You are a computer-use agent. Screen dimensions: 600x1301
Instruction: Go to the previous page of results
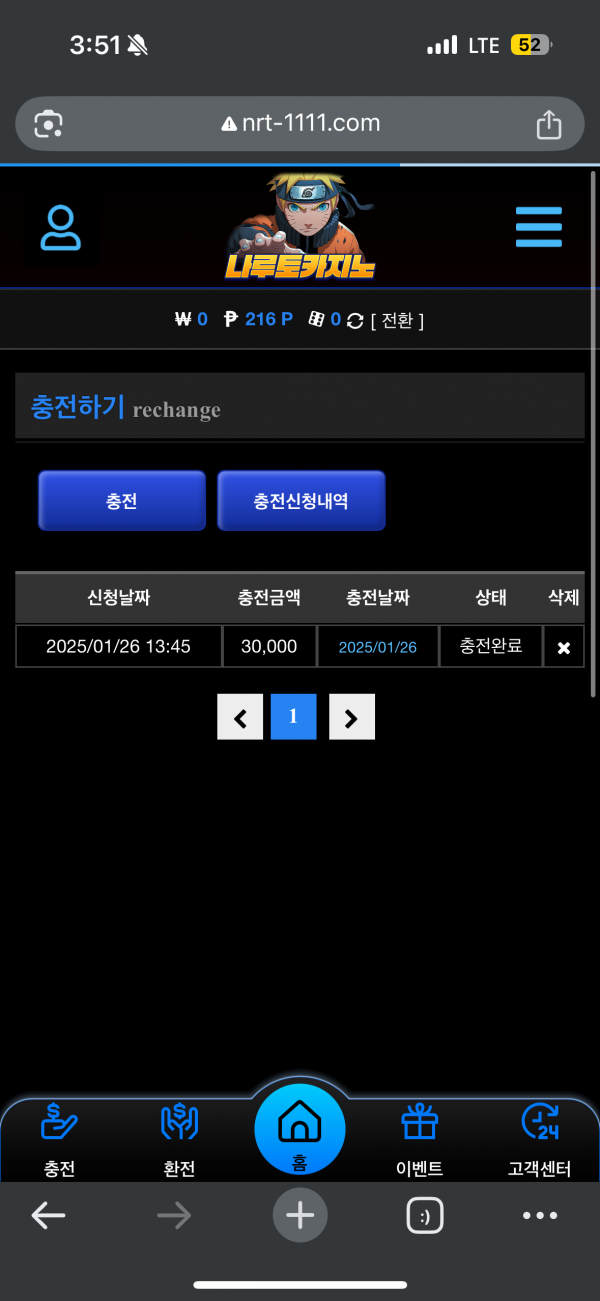[x=240, y=716]
